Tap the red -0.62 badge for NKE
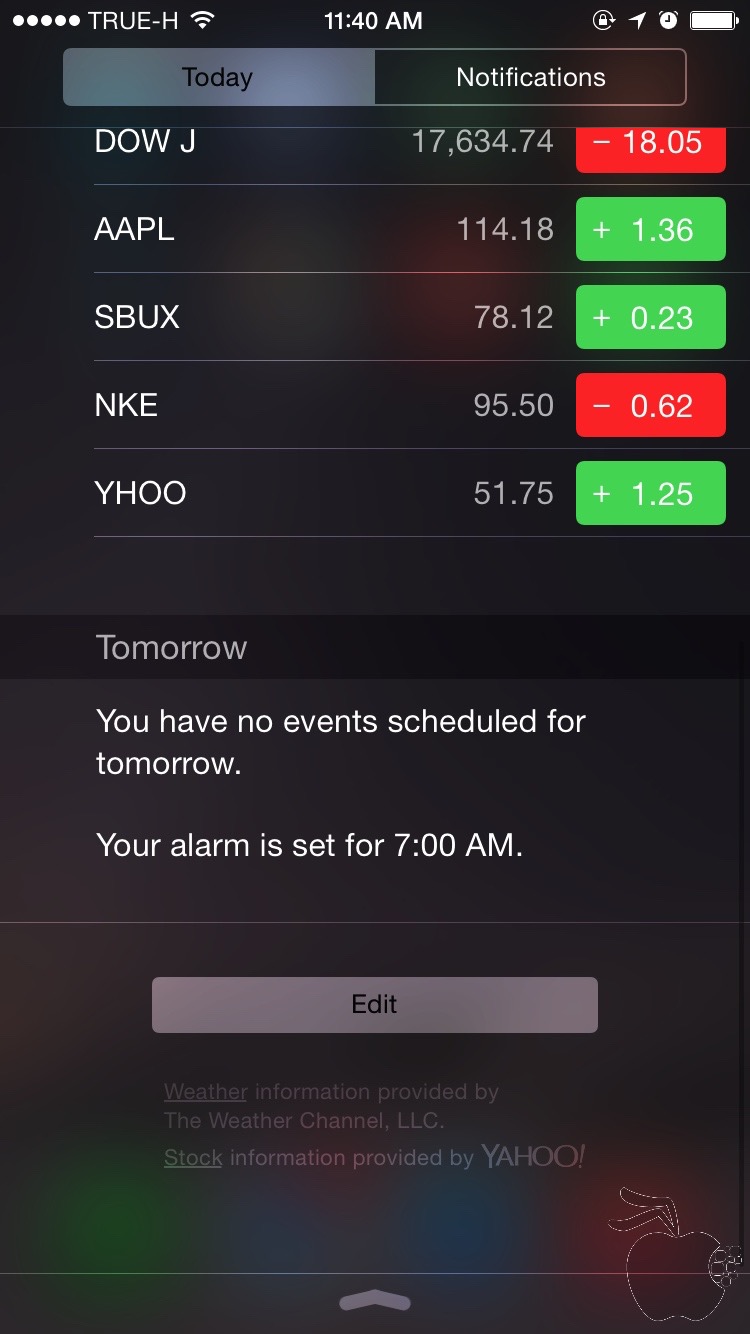The image size is (750, 1334). pos(650,405)
